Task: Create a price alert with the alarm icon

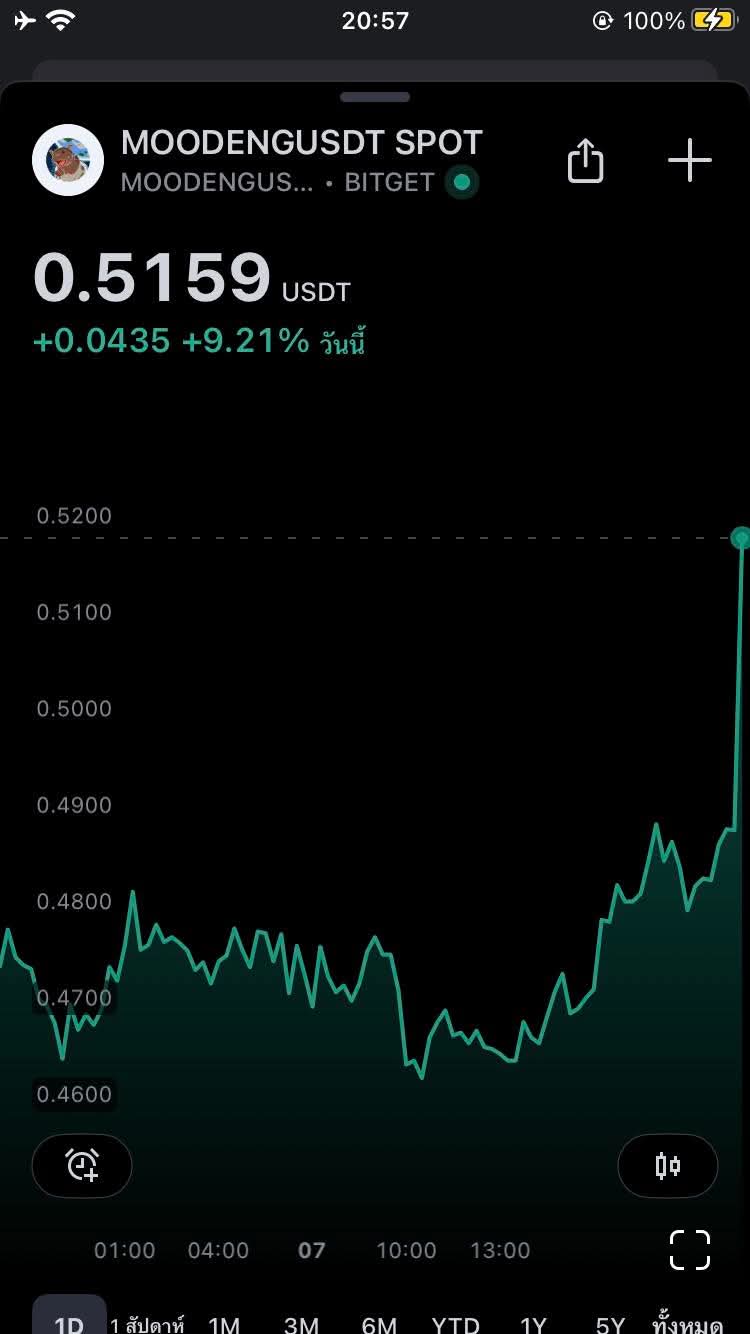Action: point(82,1165)
